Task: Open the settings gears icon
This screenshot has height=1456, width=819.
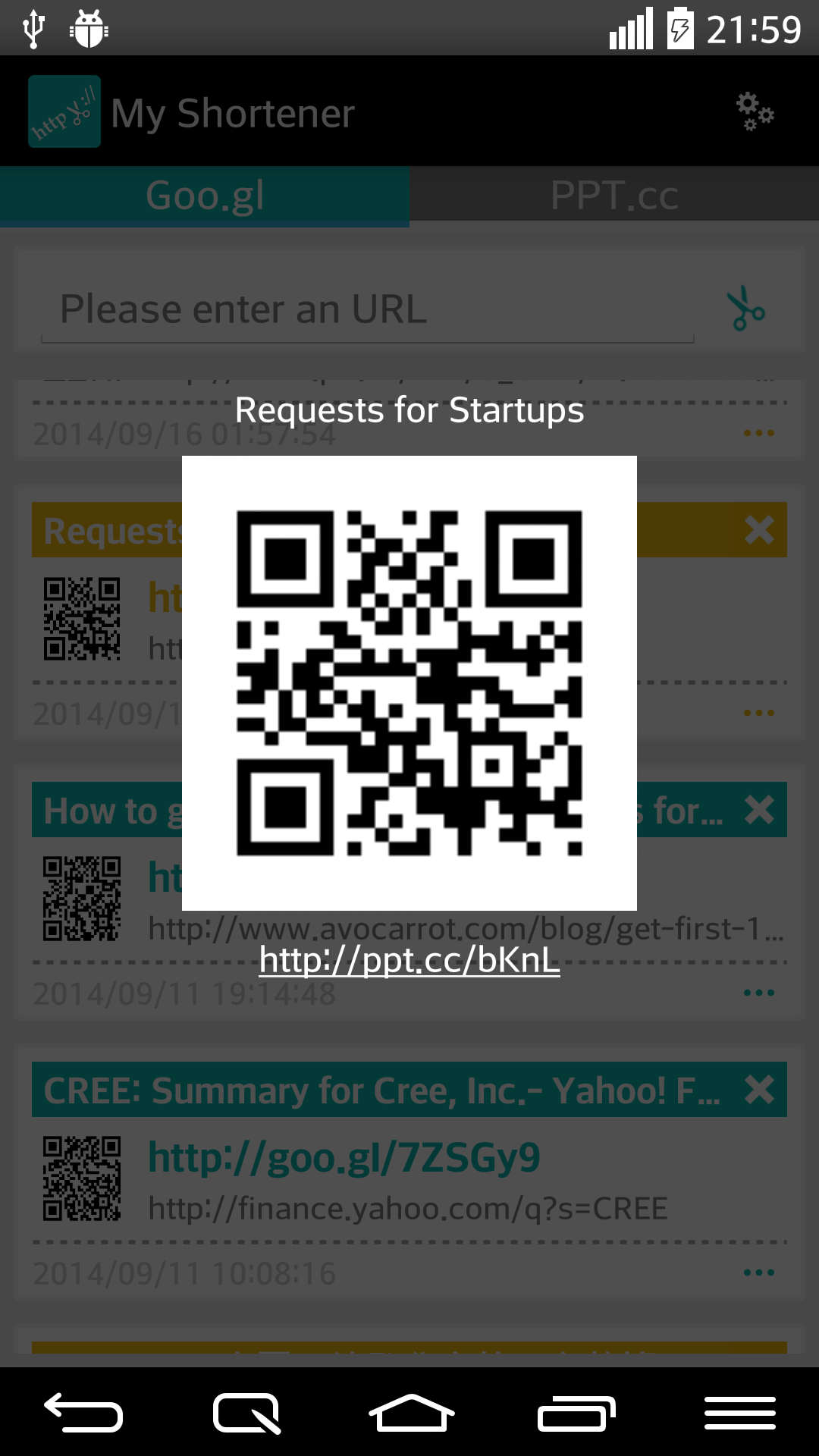Action: pyautogui.click(x=755, y=111)
